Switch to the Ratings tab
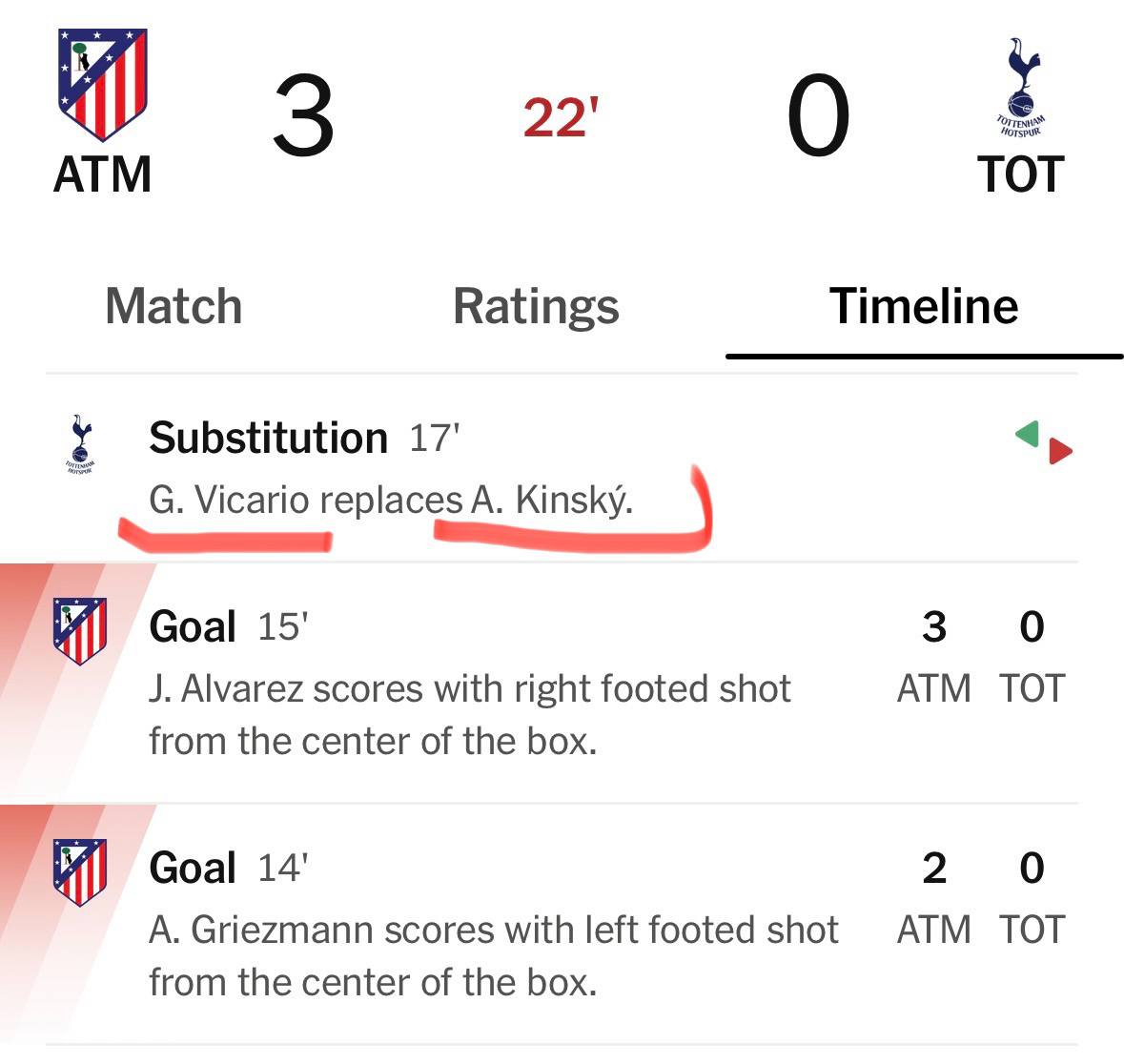This screenshot has height=1064, width=1124. 536,306
